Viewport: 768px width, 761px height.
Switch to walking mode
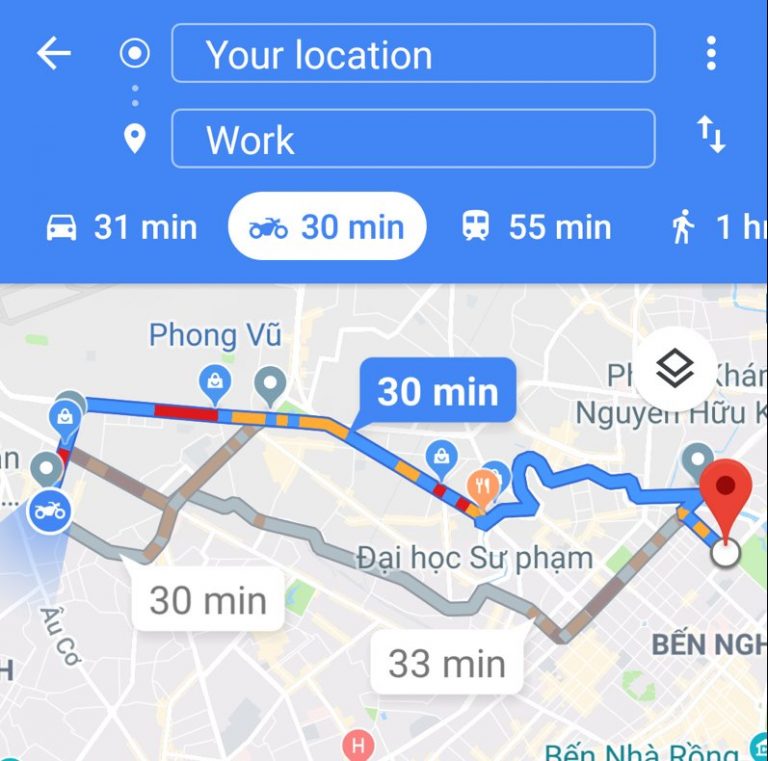click(x=715, y=227)
